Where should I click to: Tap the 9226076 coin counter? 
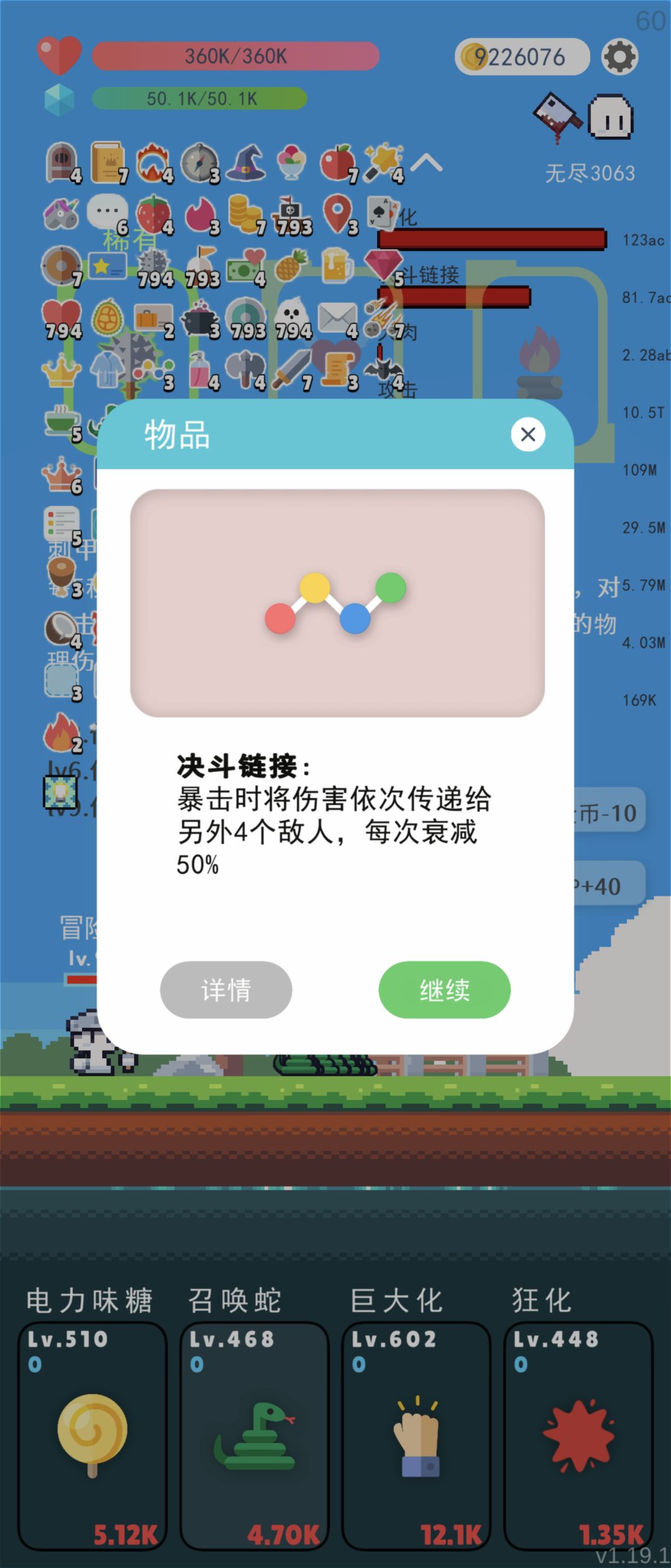point(521,56)
